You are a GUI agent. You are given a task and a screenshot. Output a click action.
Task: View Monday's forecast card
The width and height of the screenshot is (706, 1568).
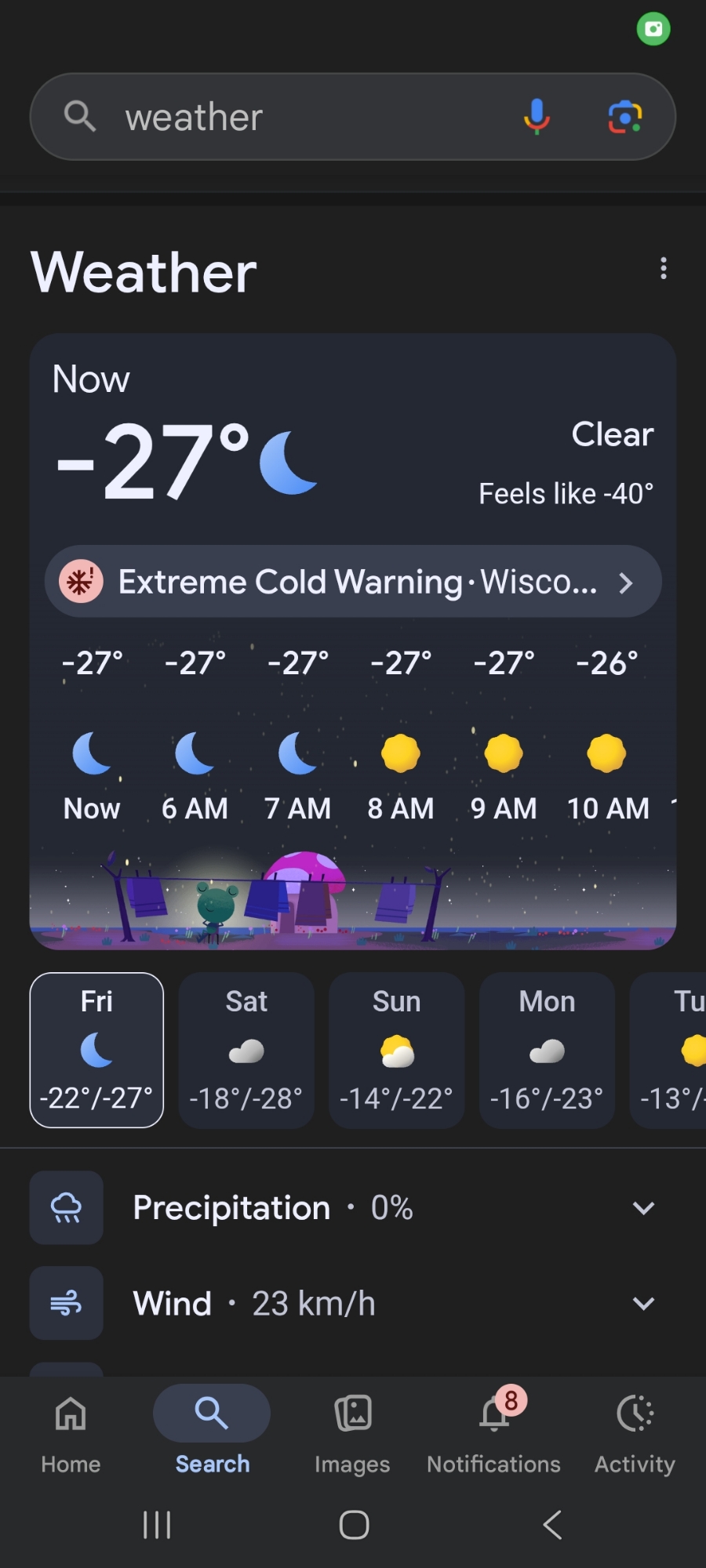pos(547,1049)
